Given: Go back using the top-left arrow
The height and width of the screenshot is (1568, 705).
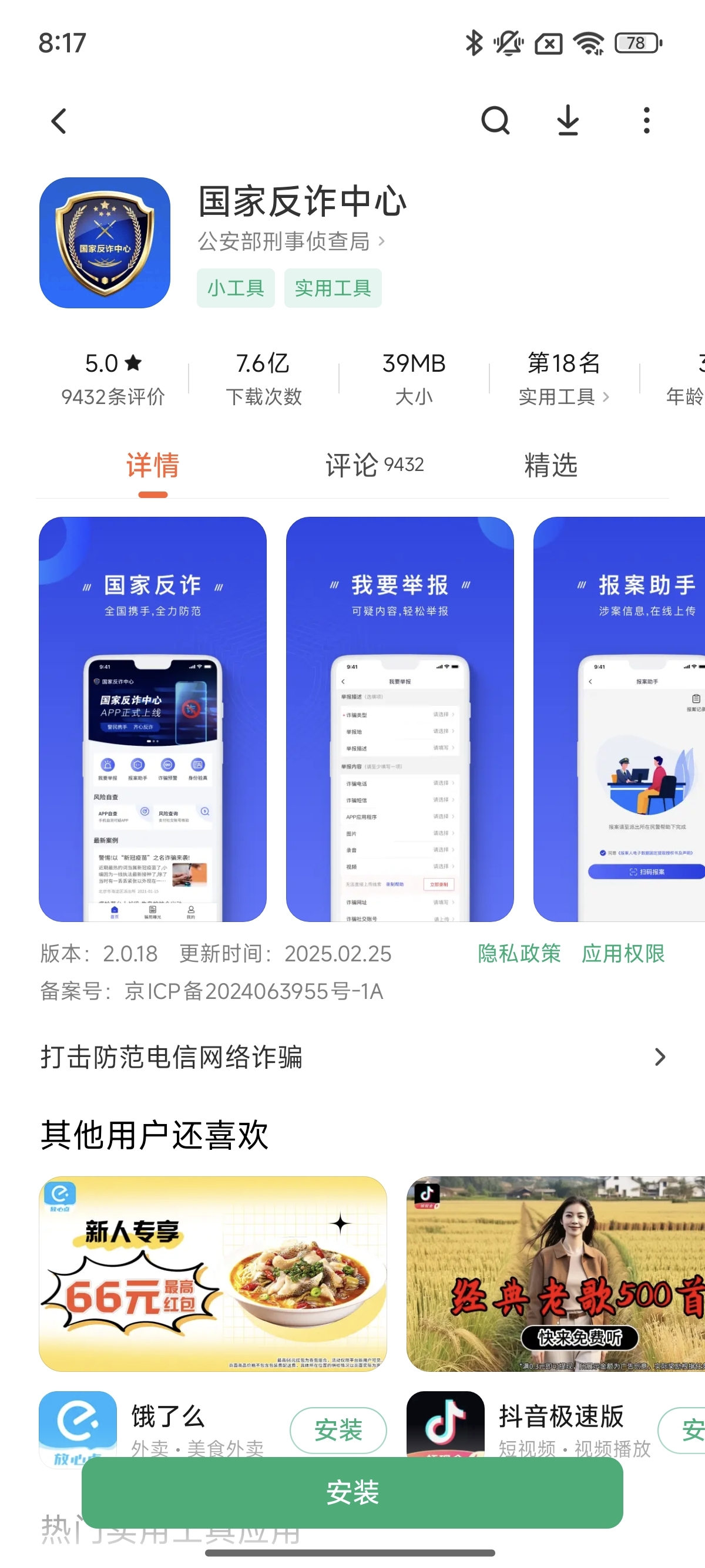Looking at the screenshot, I should (59, 121).
